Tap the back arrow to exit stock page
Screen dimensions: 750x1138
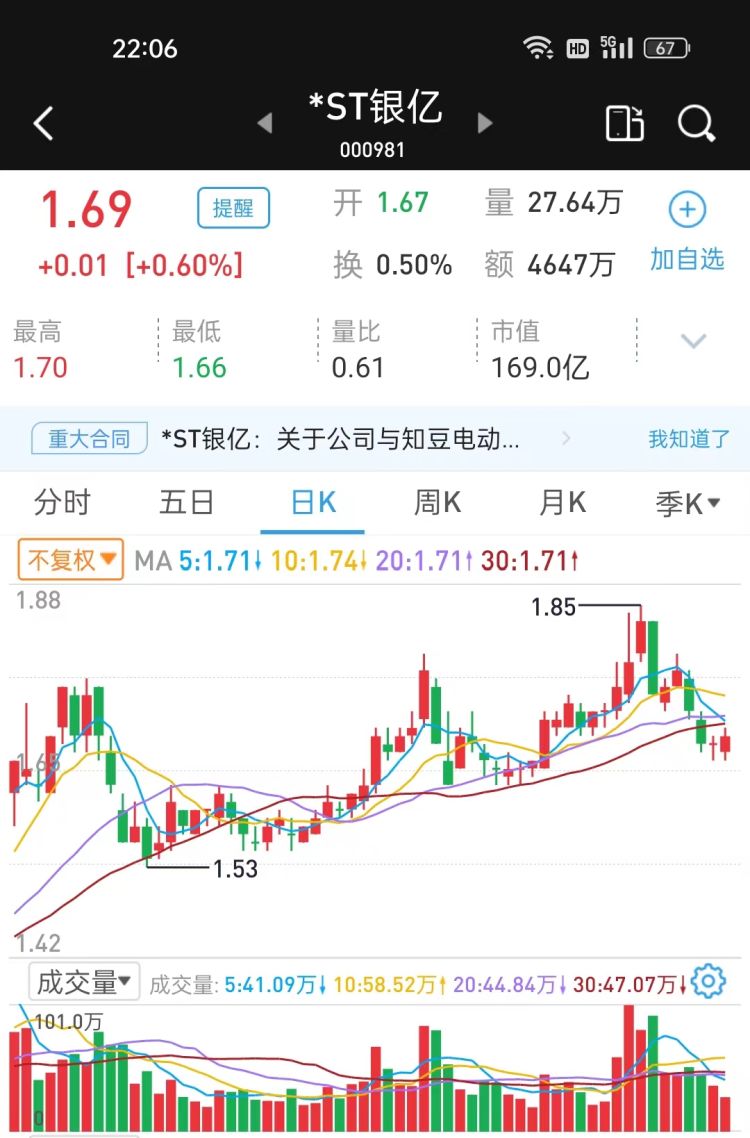coord(42,122)
